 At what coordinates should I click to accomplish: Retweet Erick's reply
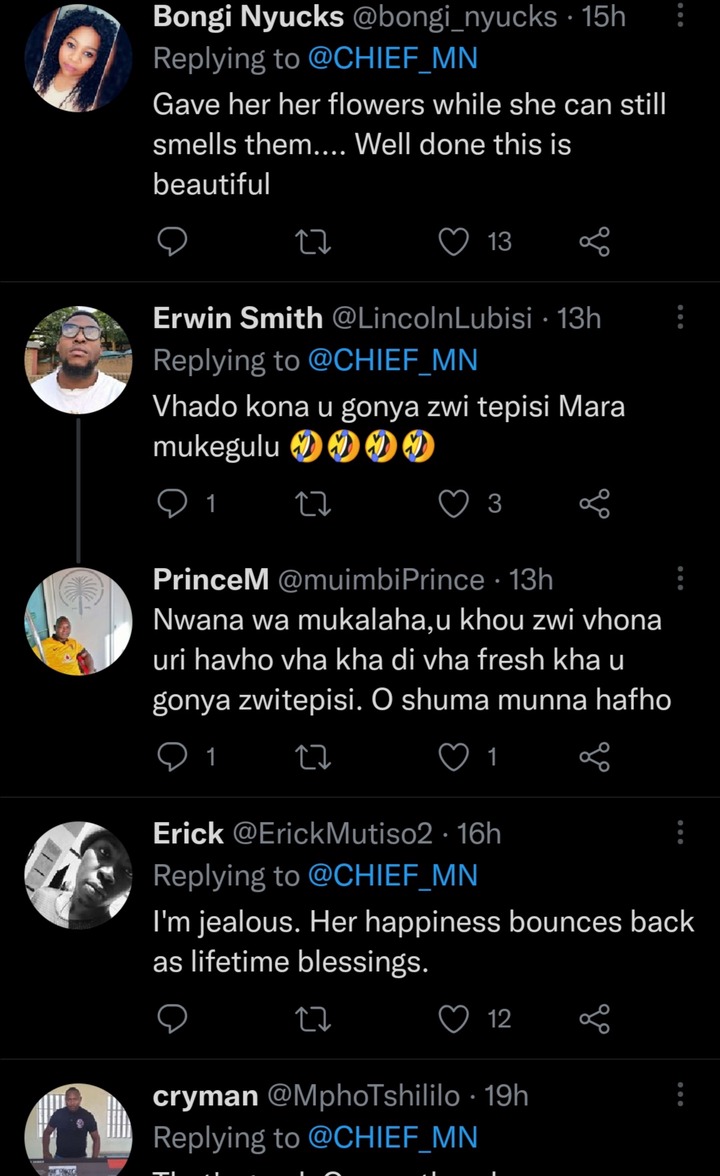(314, 1018)
